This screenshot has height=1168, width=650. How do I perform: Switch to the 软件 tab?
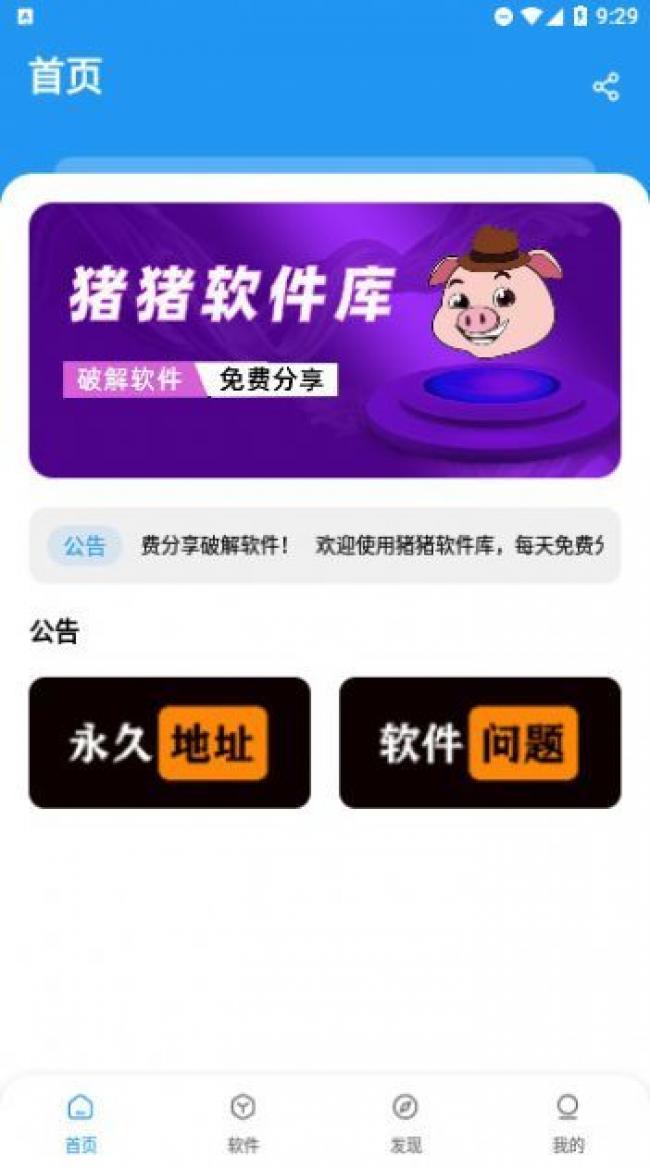tap(243, 1122)
